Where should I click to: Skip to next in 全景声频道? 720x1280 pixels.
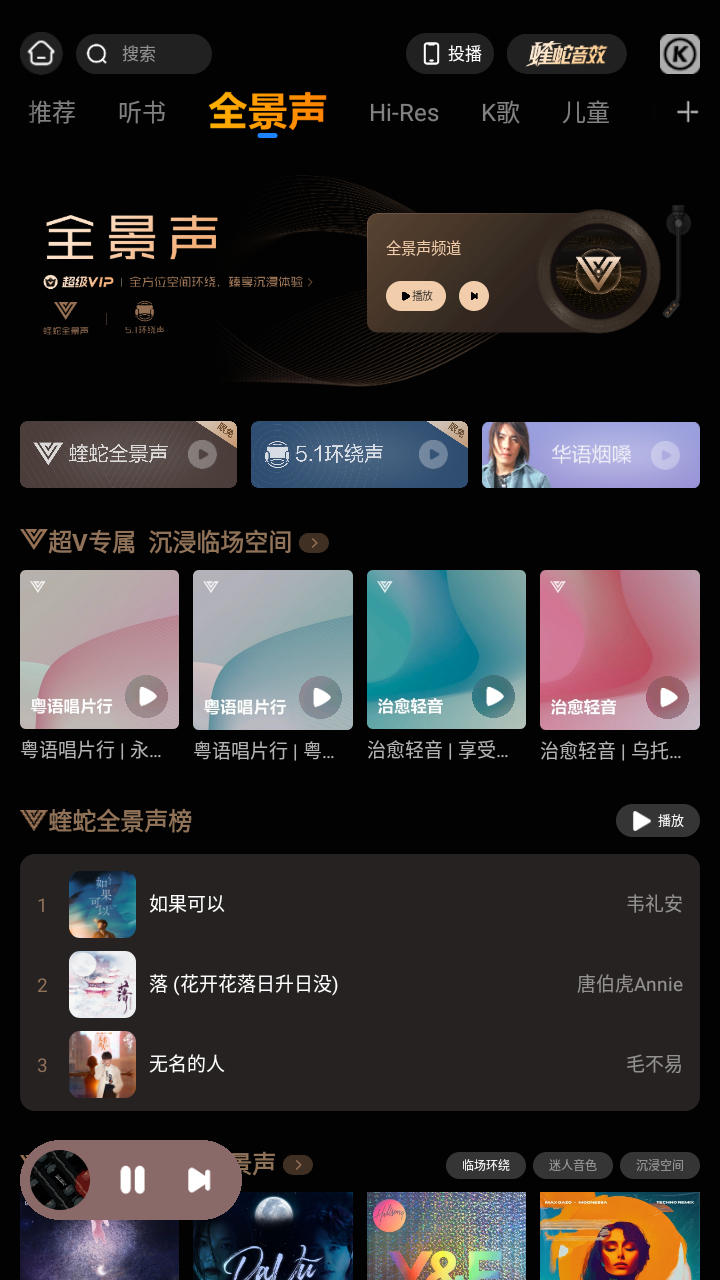(474, 296)
